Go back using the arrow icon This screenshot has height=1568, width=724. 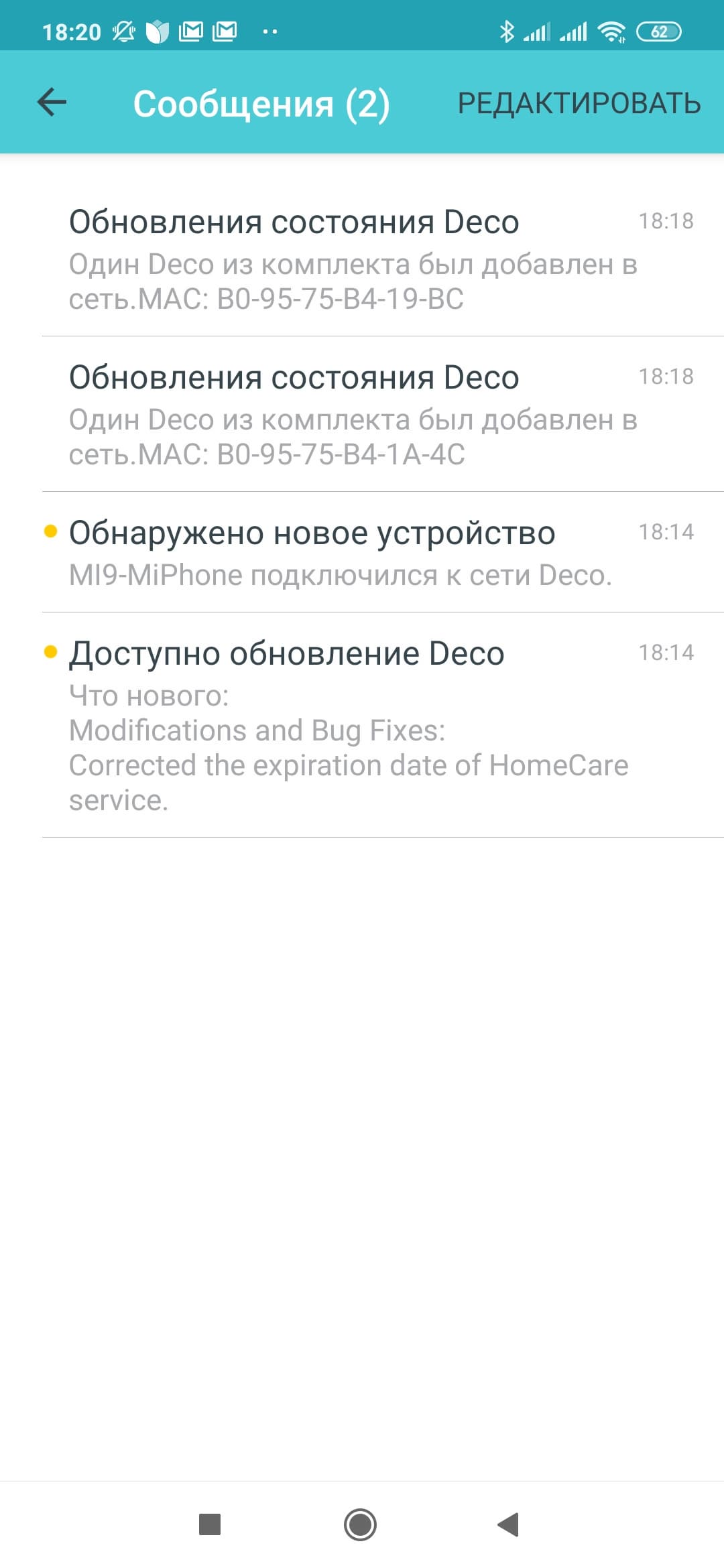click(x=52, y=103)
